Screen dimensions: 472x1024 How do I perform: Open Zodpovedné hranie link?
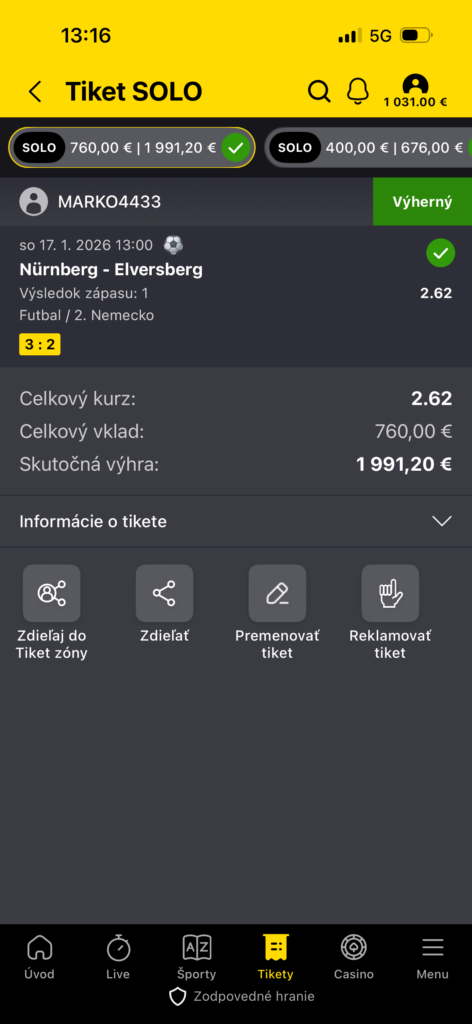point(242,997)
